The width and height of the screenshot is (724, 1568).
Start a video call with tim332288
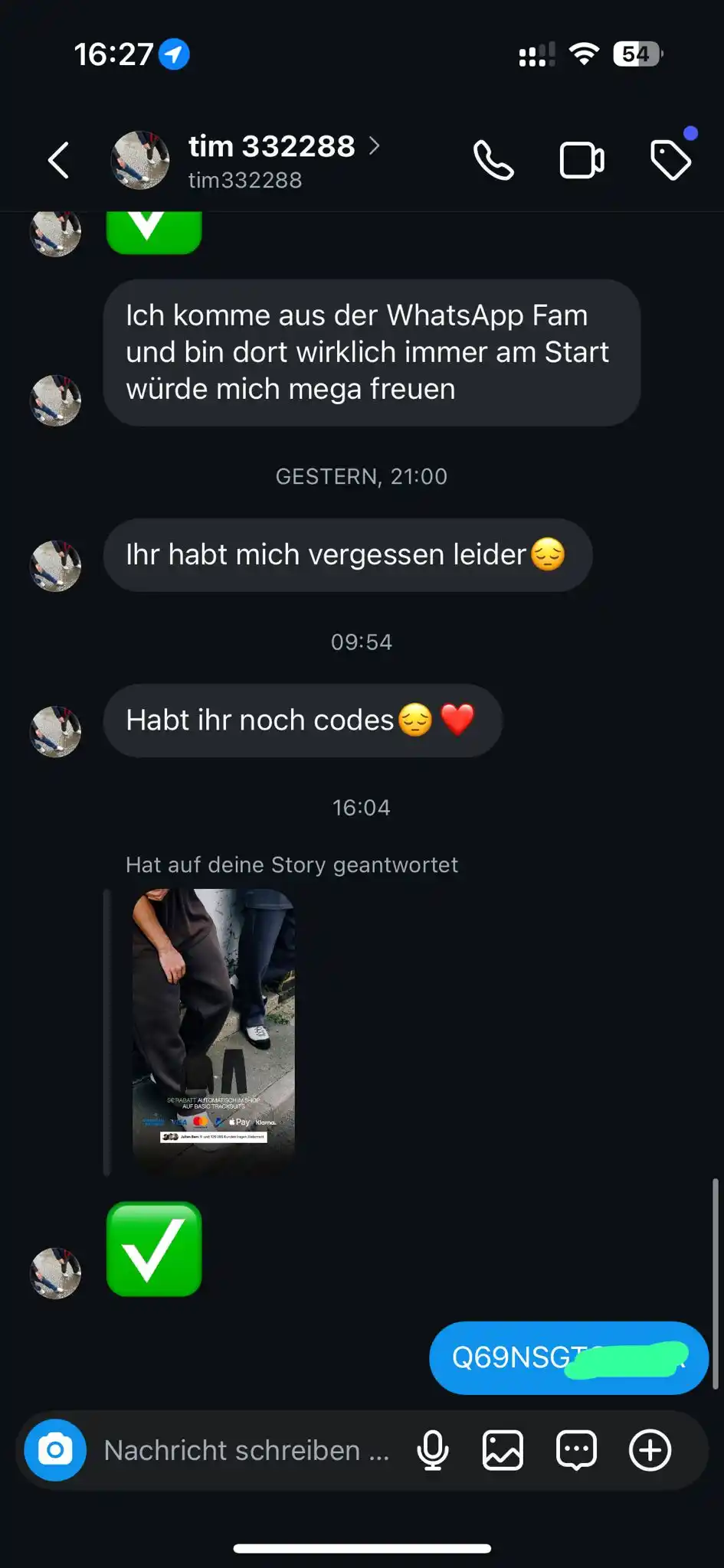click(x=581, y=160)
